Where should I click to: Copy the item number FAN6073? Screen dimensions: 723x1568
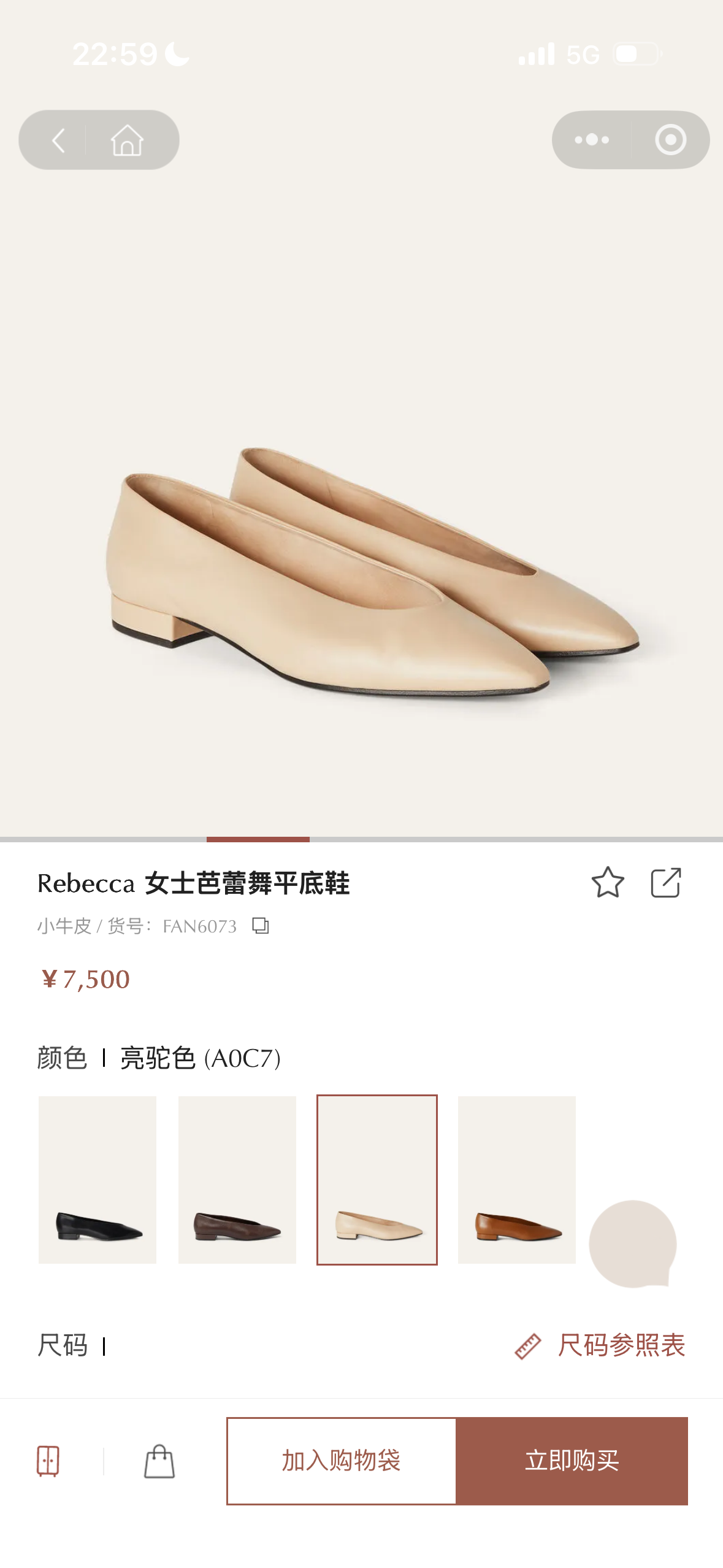coord(261,925)
